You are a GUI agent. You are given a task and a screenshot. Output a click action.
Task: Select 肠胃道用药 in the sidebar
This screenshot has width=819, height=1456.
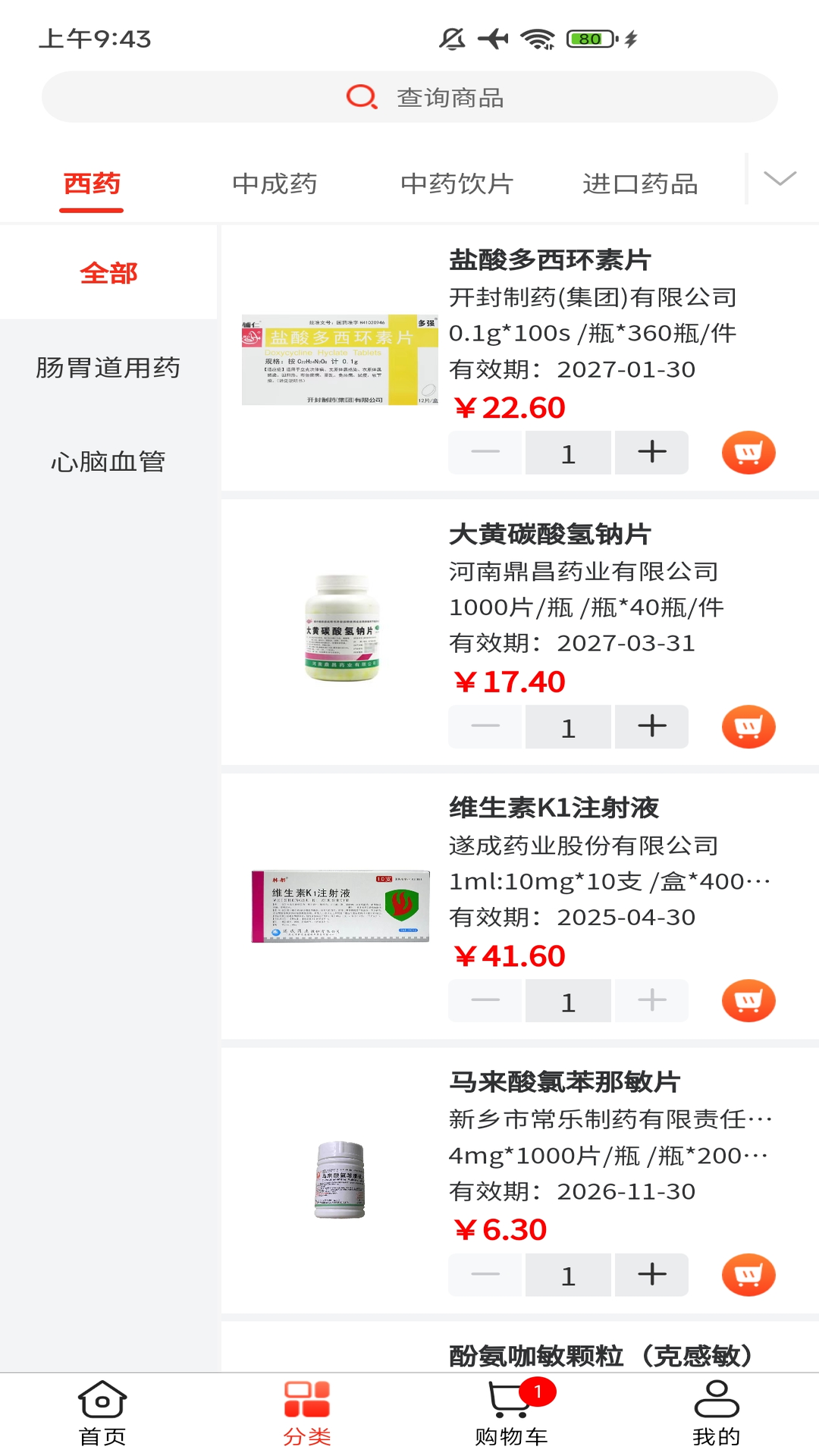(108, 368)
